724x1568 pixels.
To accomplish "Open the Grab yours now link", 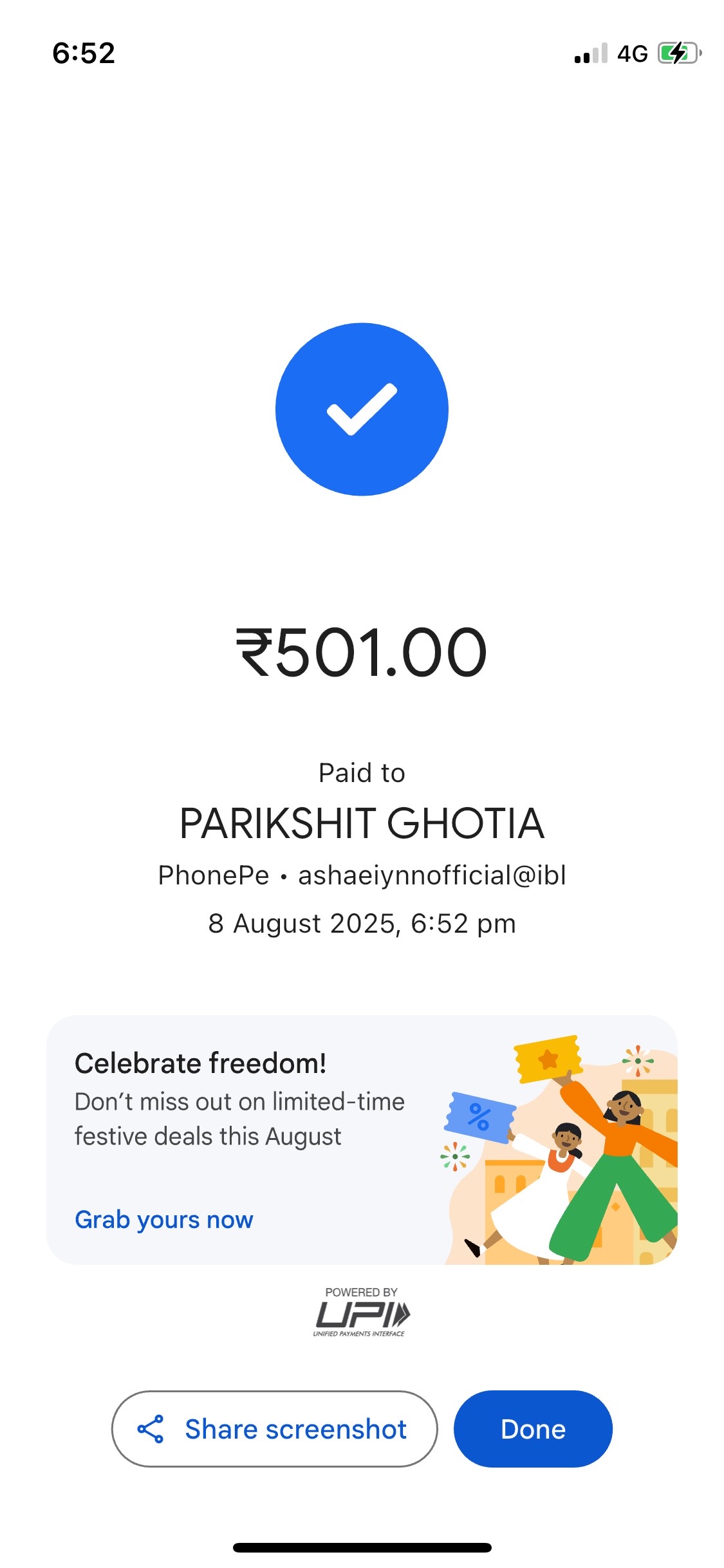I will point(164,1220).
